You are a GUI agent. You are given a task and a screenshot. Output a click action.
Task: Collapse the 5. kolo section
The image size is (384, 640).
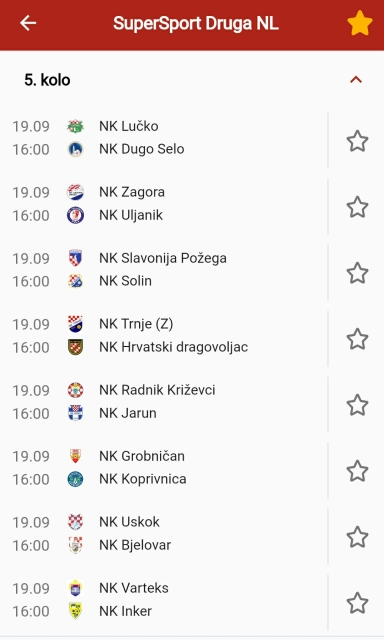tap(356, 80)
